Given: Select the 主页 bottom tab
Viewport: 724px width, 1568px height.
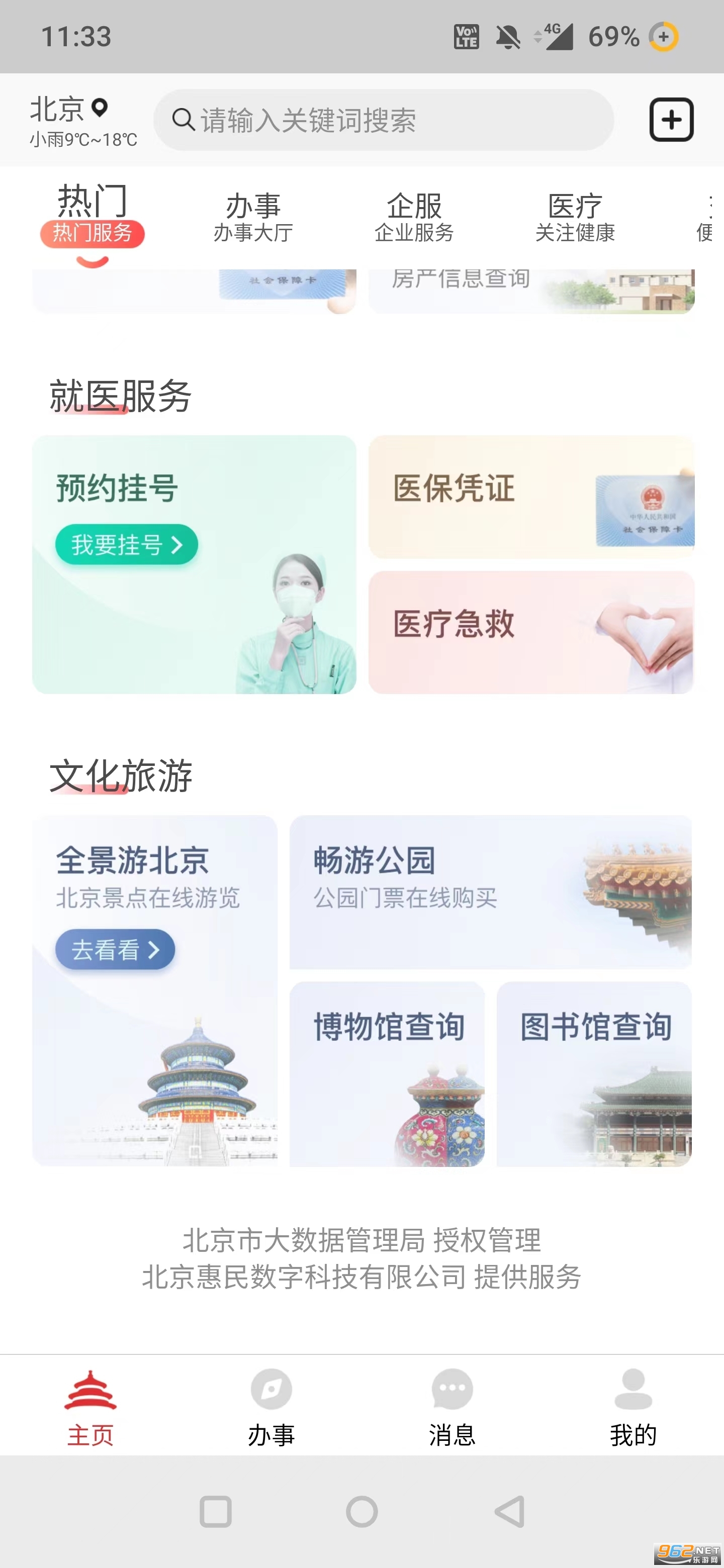Looking at the screenshot, I should click(x=90, y=1407).
